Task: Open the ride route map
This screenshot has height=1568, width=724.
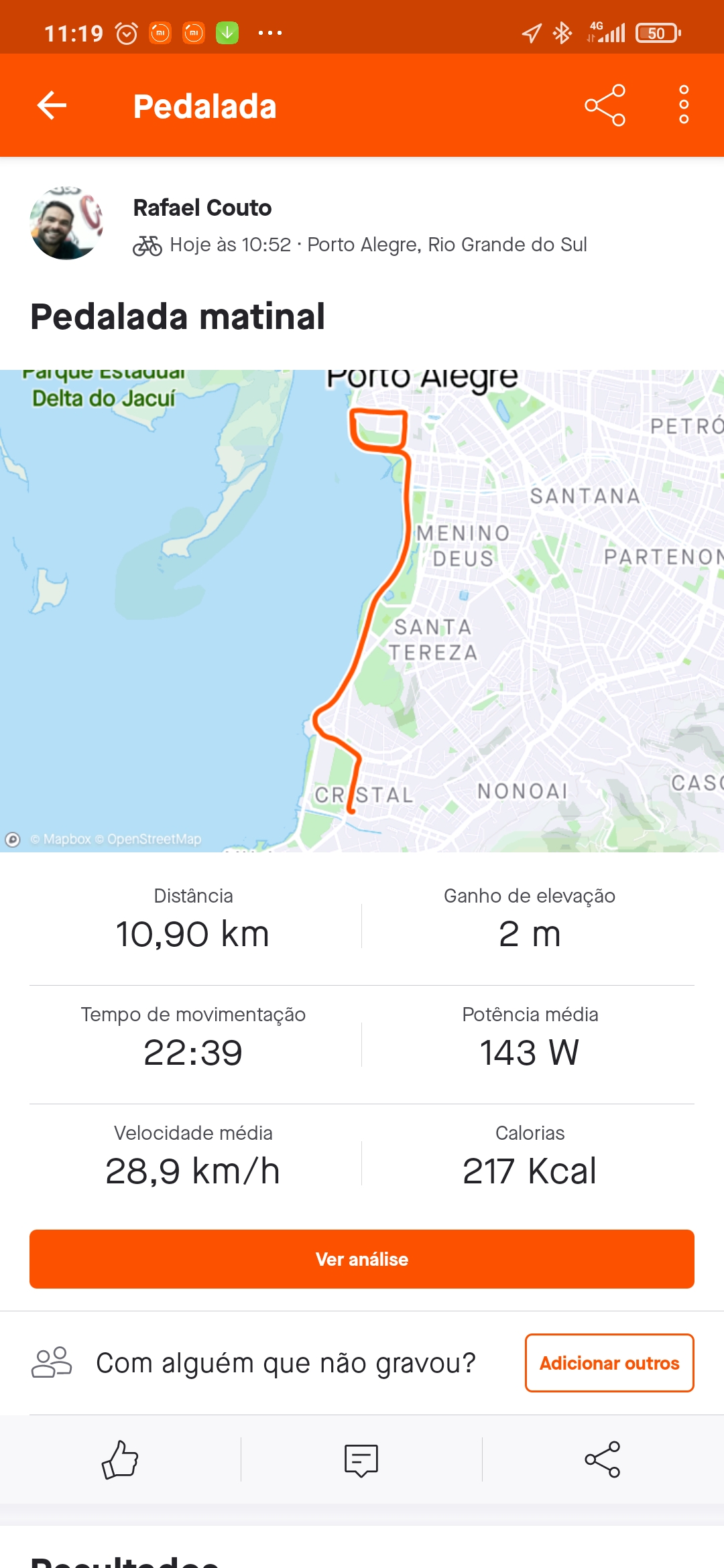Action: pyautogui.click(x=362, y=610)
